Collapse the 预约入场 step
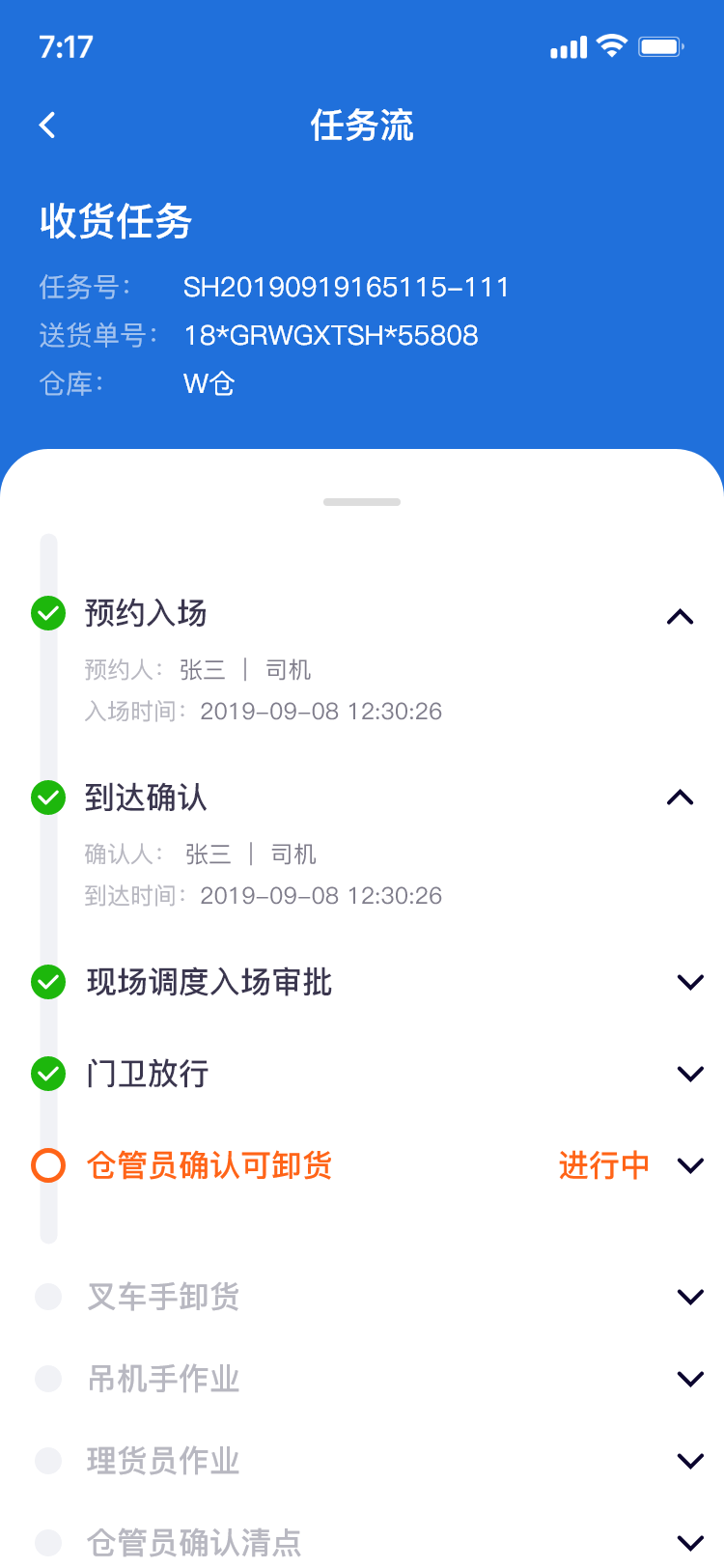 click(x=681, y=616)
